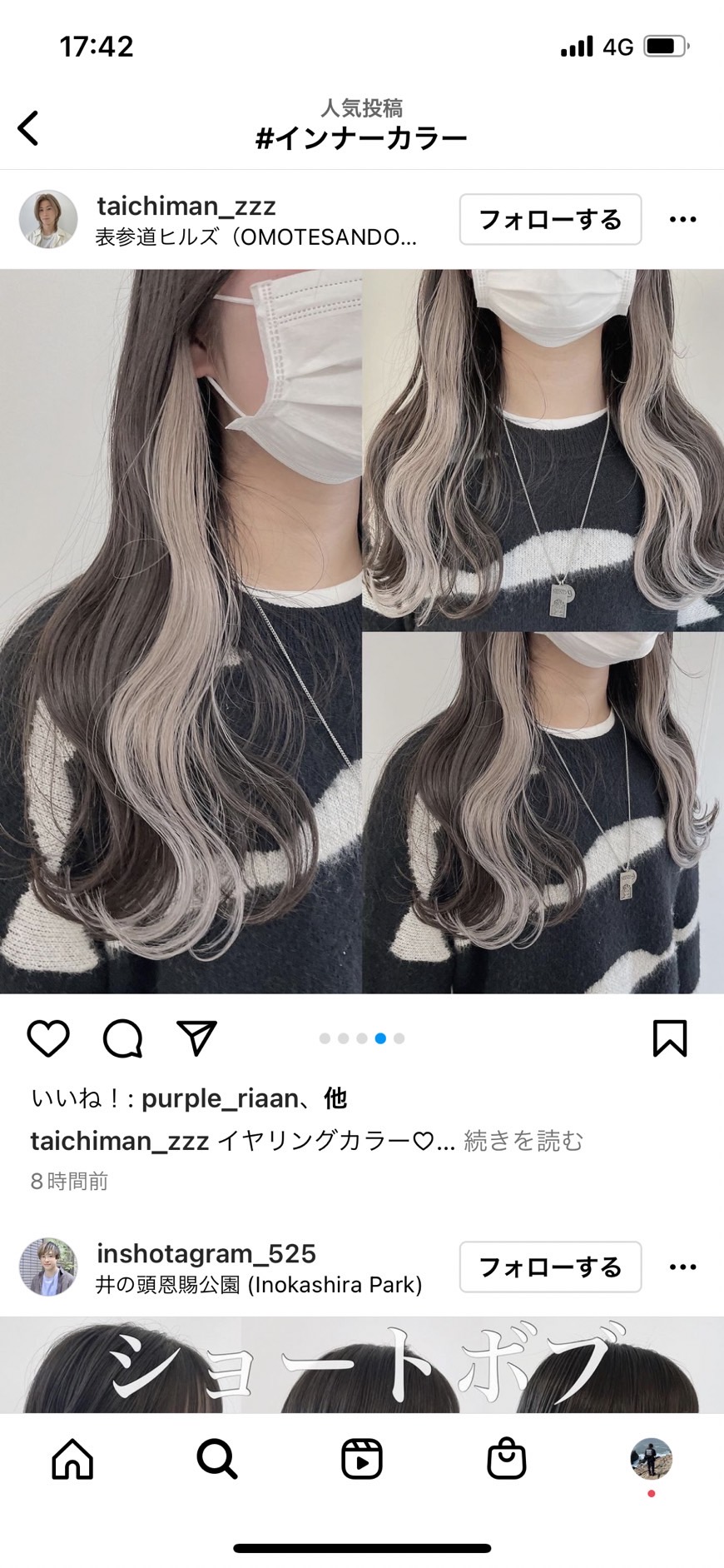The width and height of the screenshot is (724, 1568).
Task: Expand the caption with 続きを読む
Action: coord(523,1141)
